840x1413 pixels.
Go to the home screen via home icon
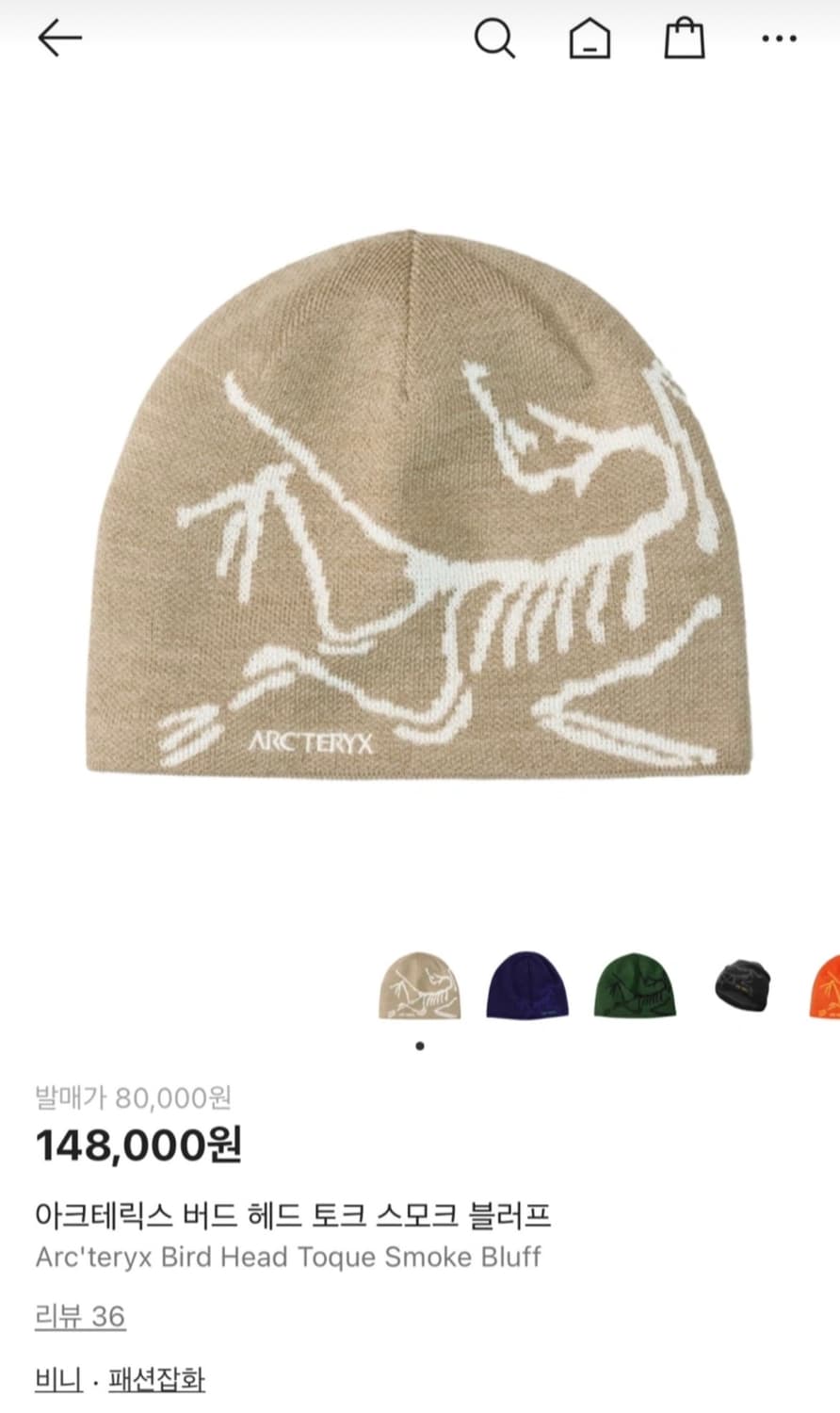coord(590,40)
